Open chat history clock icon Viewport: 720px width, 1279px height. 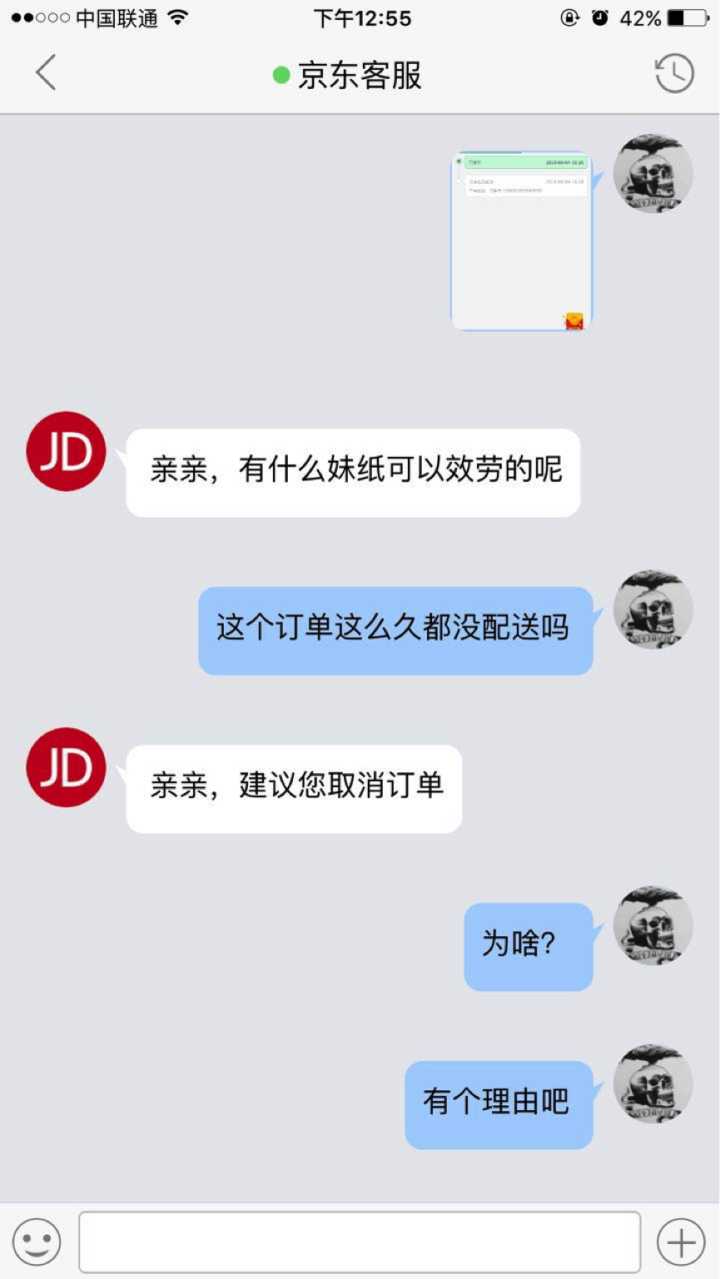click(674, 74)
